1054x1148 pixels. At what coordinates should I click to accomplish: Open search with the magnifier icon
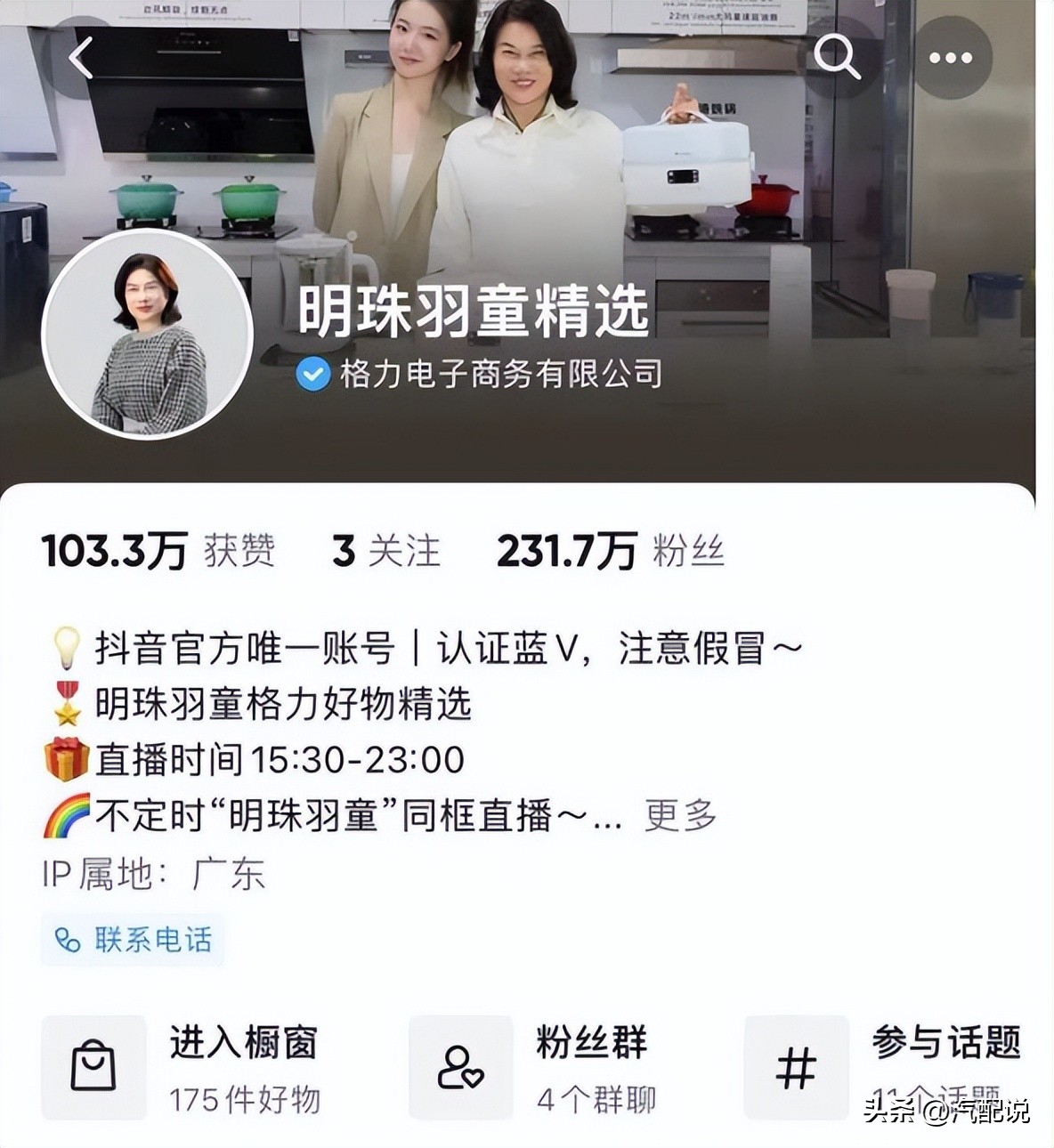coord(838,55)
